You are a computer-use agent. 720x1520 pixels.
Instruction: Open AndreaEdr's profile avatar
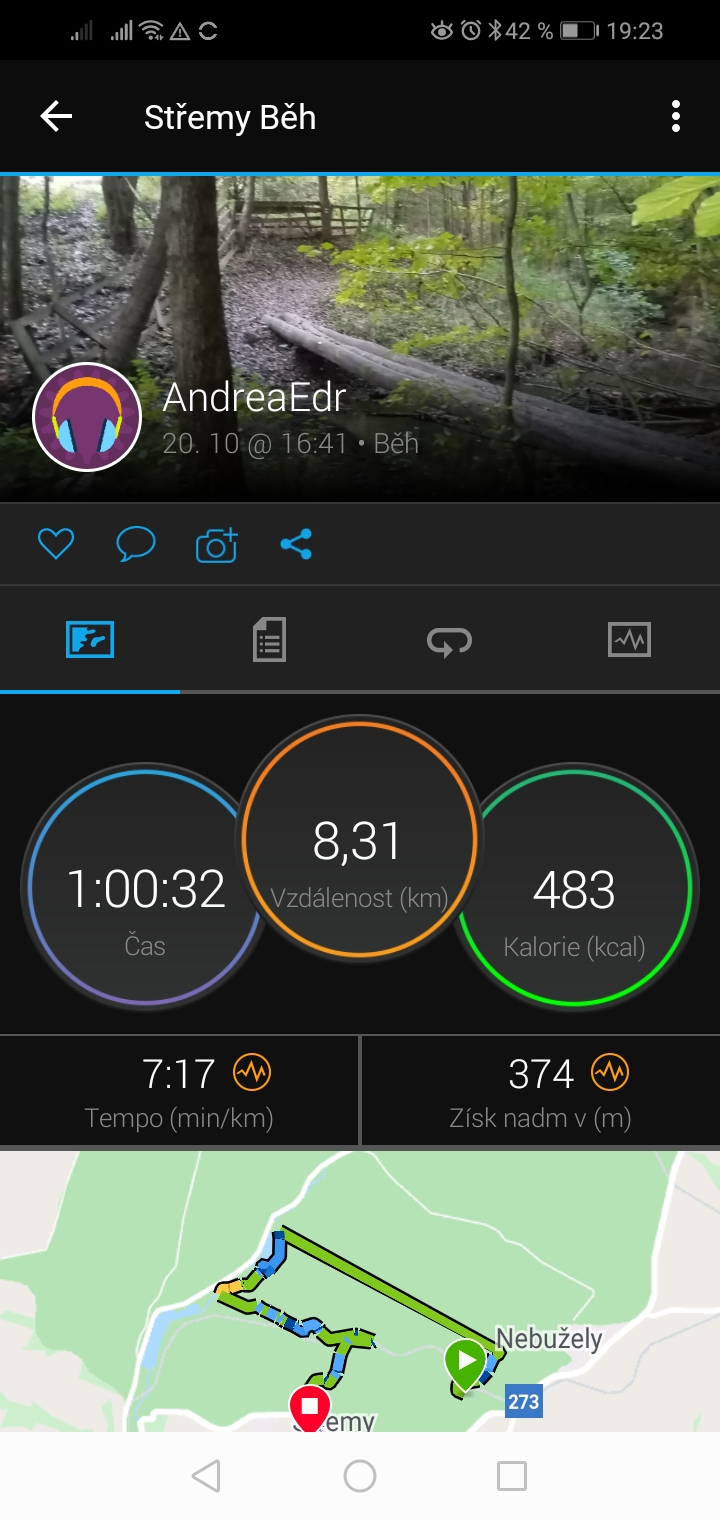(x=87, y=417)
